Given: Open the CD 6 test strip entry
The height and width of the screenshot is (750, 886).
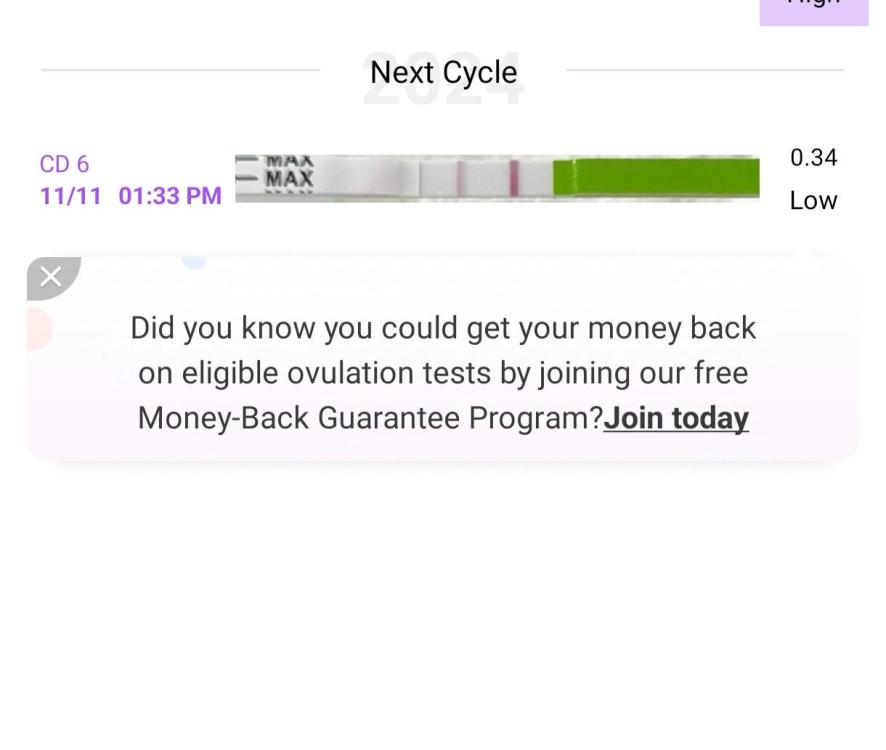Looking at the screenshot, I should (x=497, y=179).
